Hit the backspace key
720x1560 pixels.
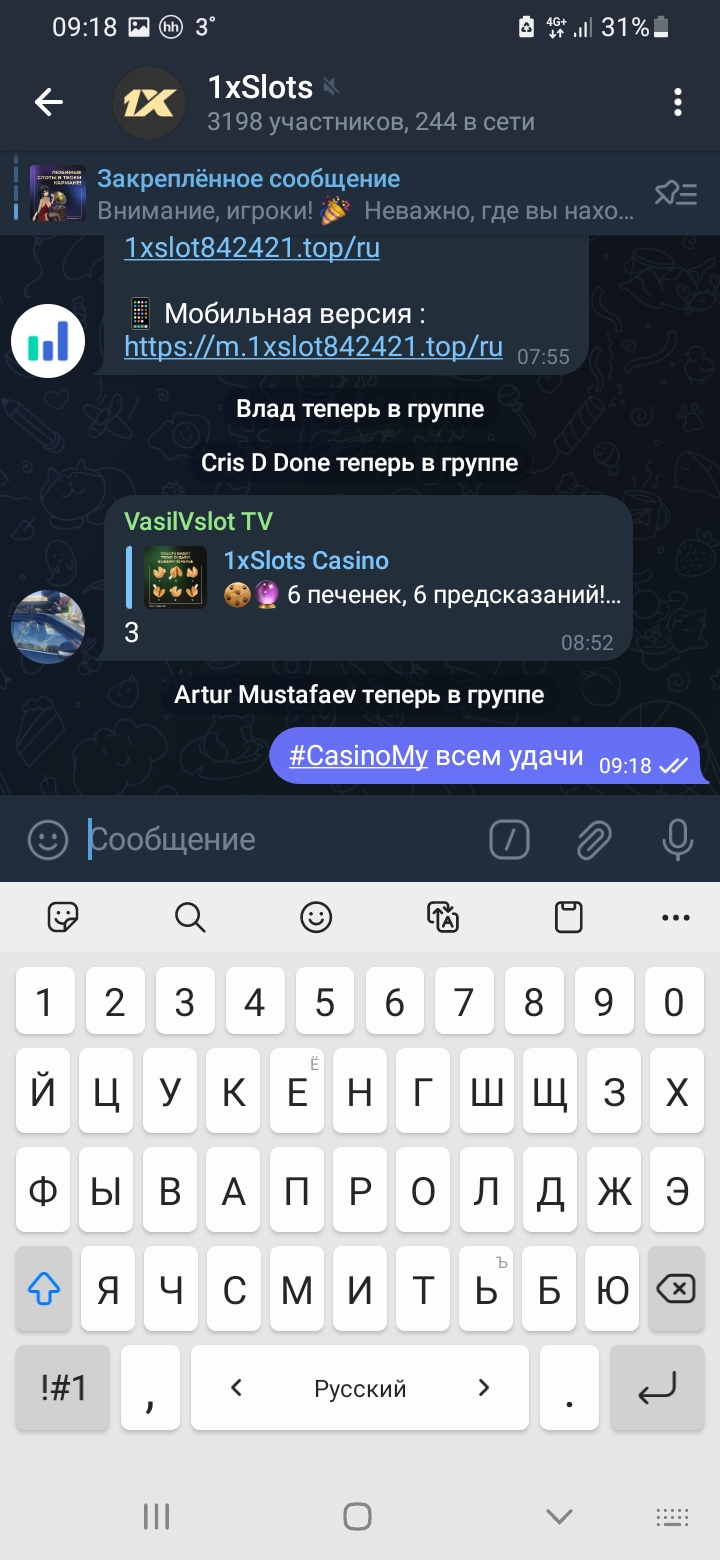click(x=675, y=1290)
